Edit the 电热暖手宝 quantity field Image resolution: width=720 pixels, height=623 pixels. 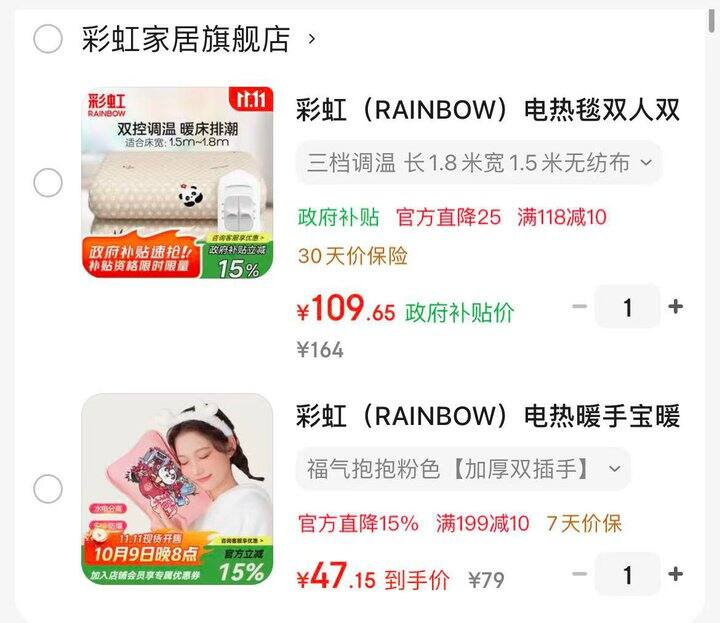[627, 574]
